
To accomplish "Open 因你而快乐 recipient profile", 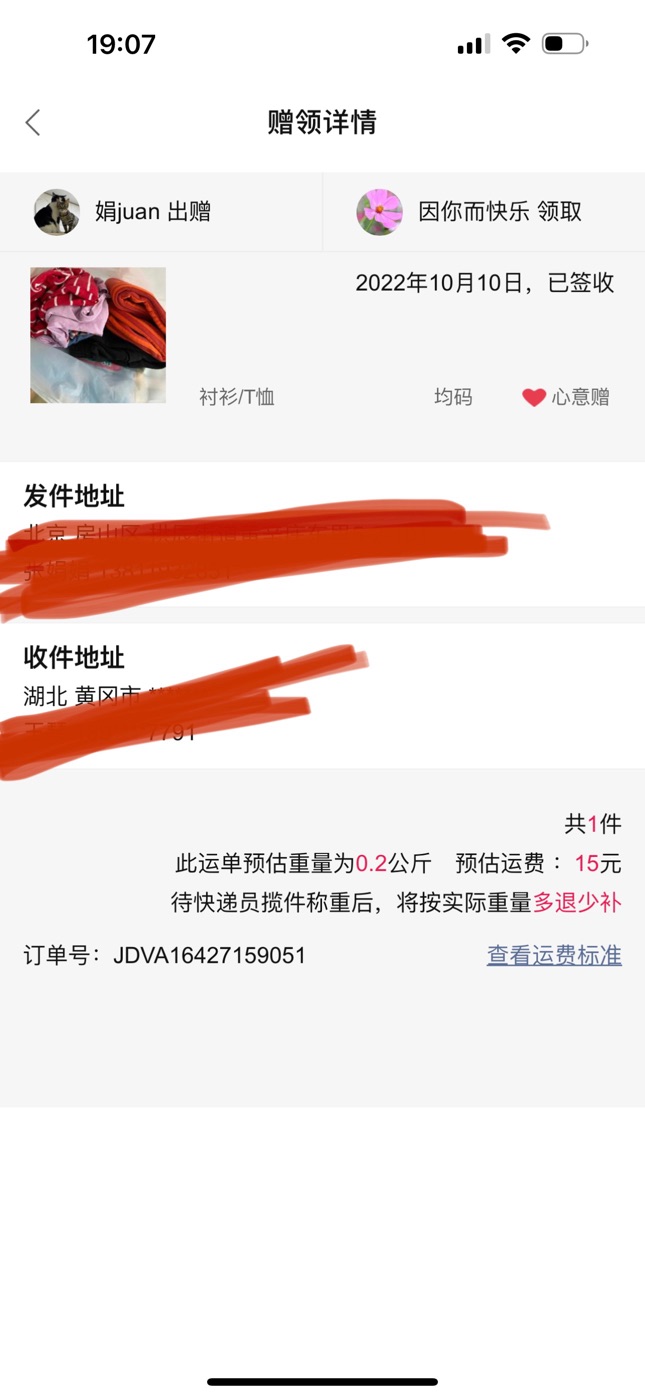I will tap(380, 212).
